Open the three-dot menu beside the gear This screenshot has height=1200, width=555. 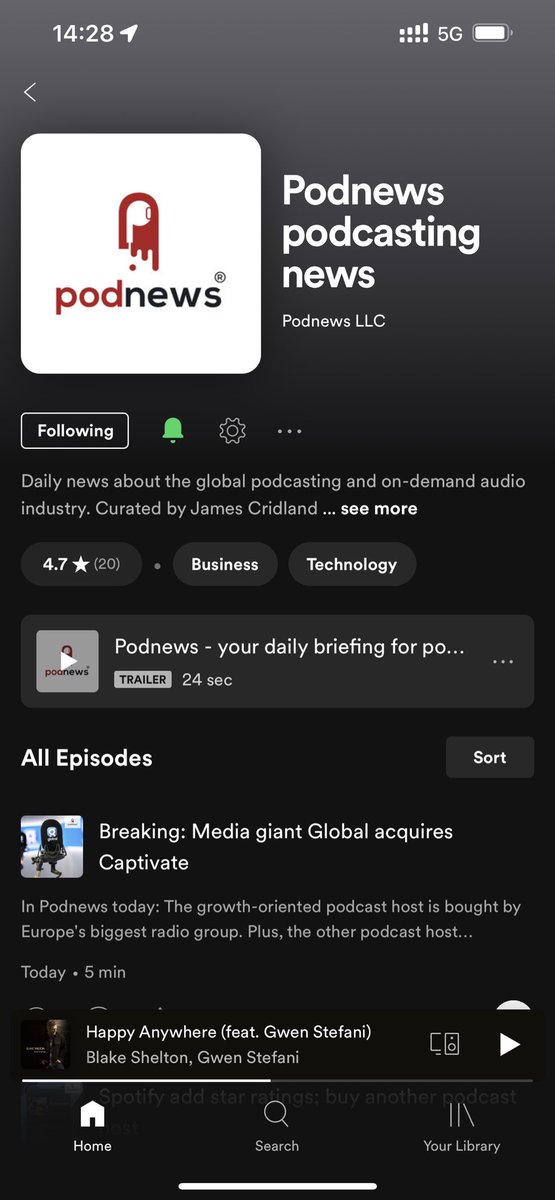pyautogui.click(x=290, y=431)
